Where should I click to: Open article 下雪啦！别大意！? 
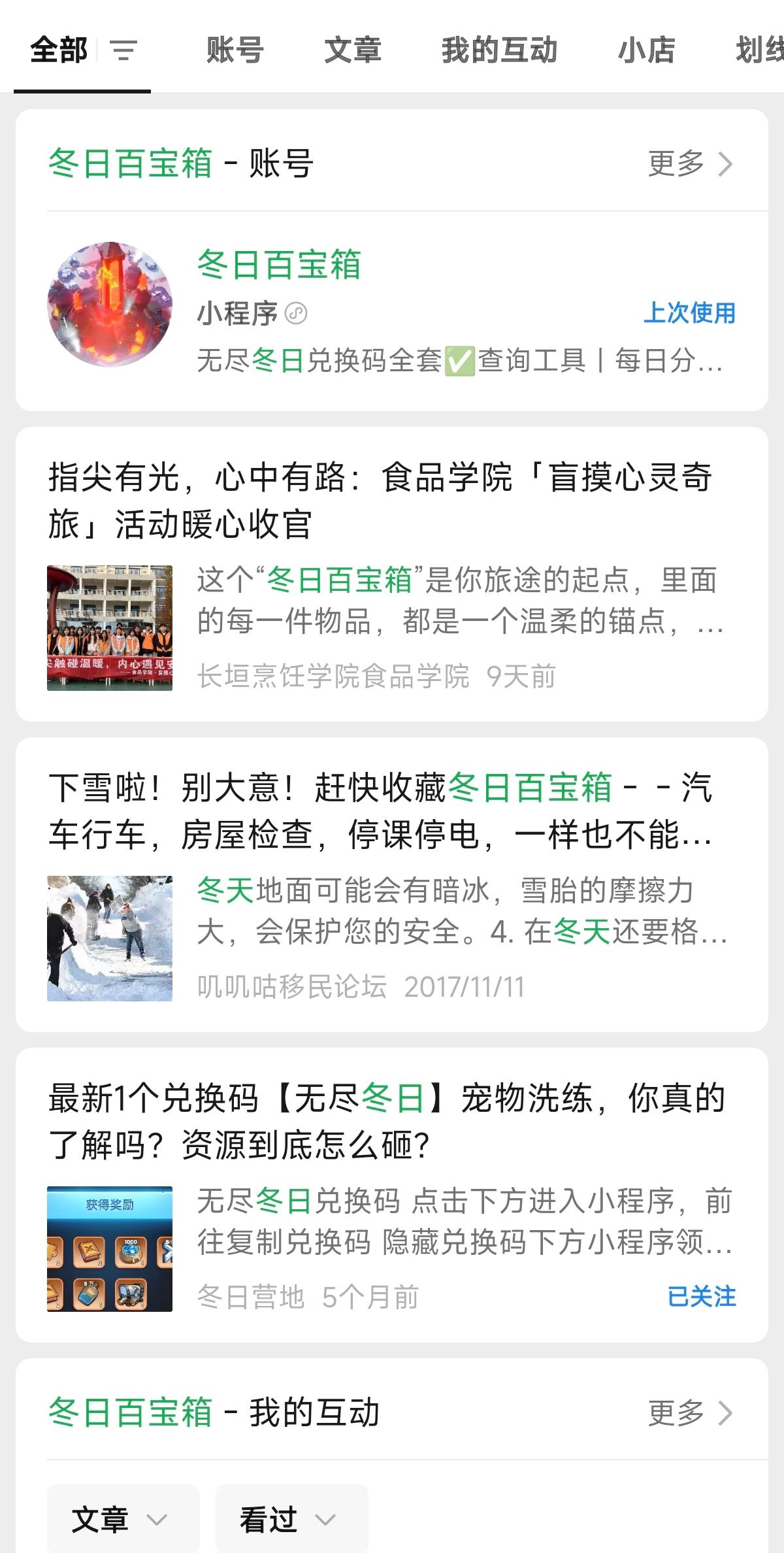click(x=379, y=810)
